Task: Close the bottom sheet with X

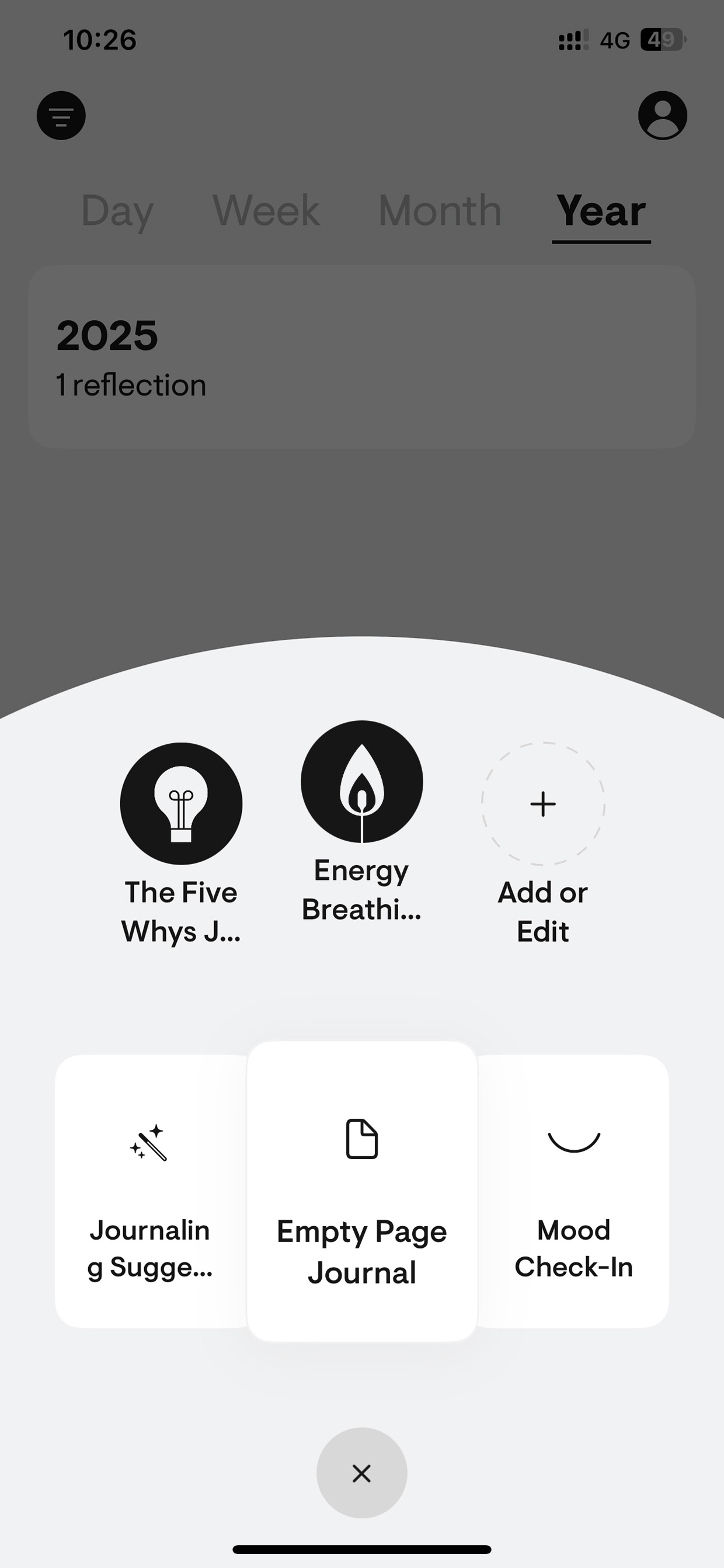Action: coord(362,1473)
